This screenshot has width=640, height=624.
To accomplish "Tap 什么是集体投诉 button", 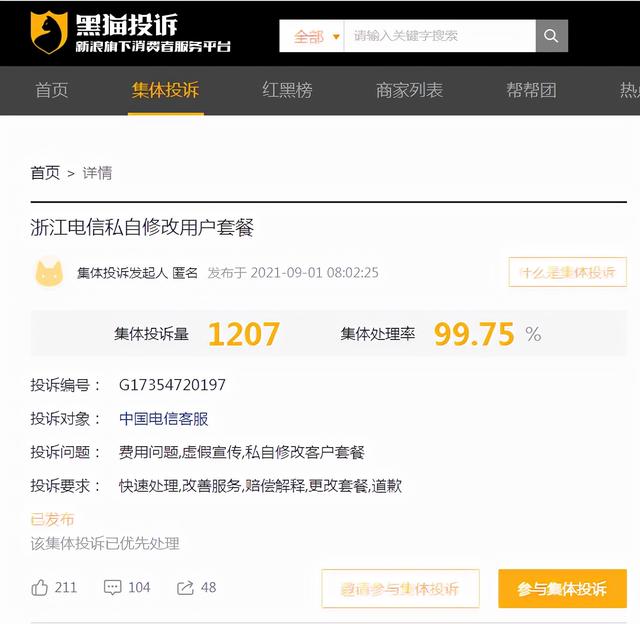I will [x=567, y=272].
